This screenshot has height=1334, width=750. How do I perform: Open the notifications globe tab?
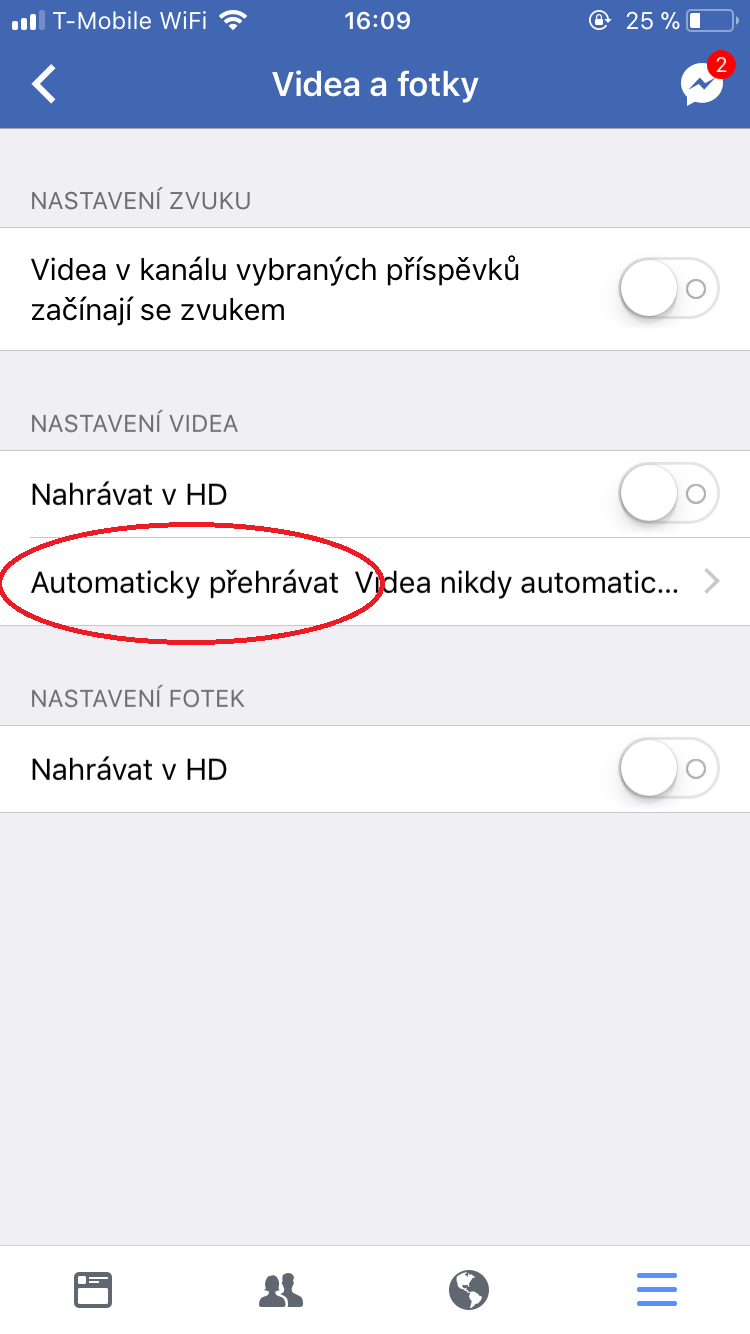tap(469, 1289)
